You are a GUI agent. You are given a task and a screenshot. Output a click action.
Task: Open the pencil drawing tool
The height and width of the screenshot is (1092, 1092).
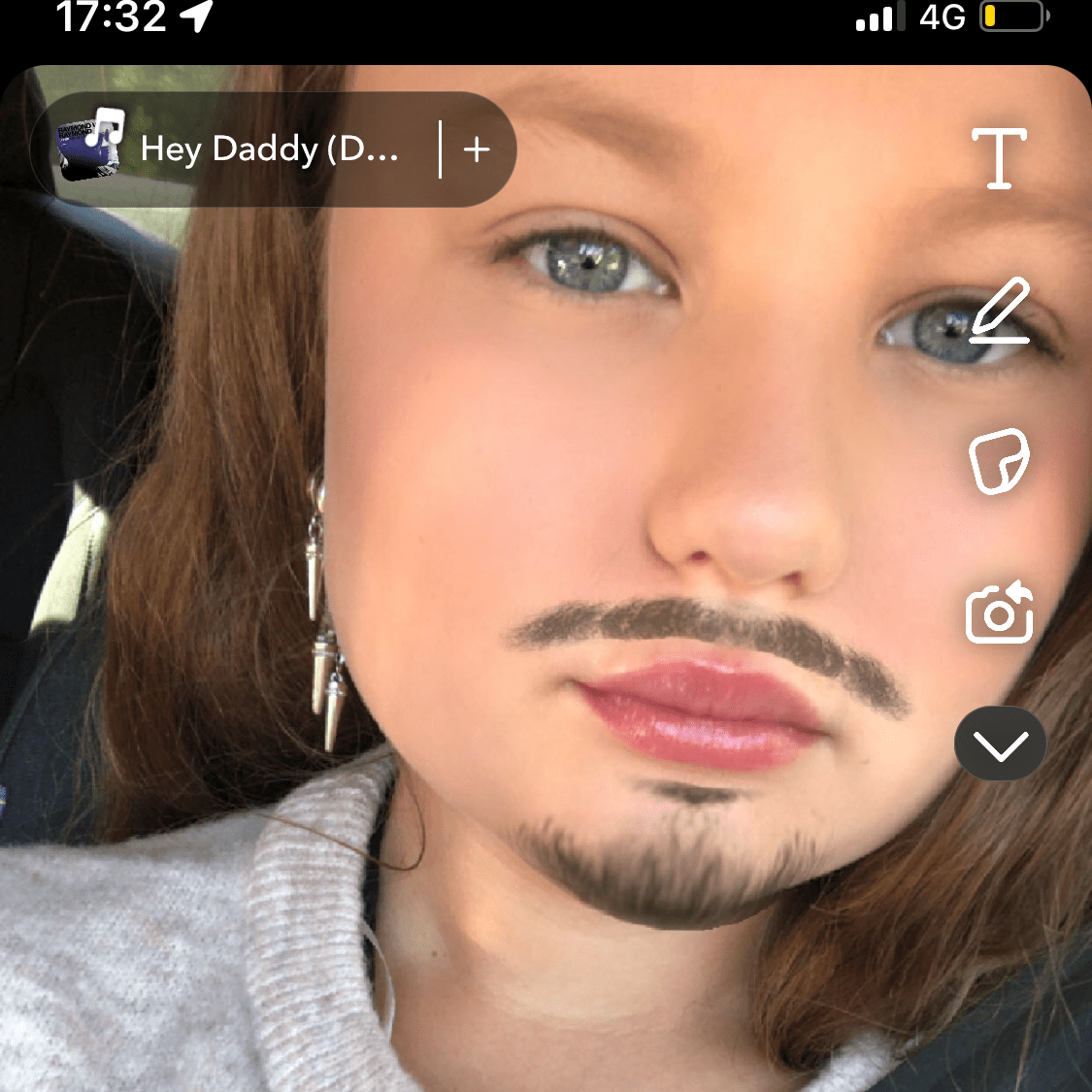(x=999, y=312)
